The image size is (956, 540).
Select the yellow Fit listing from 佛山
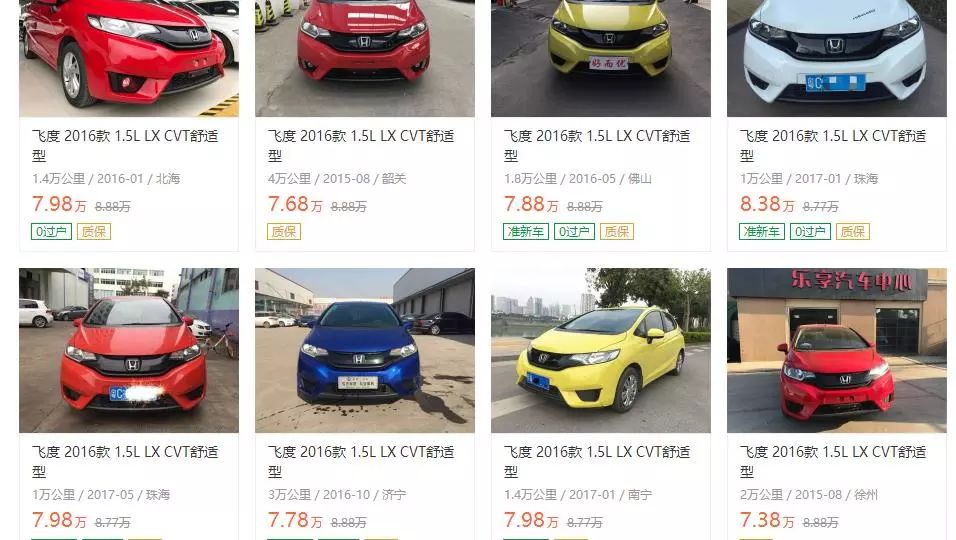point(600,145)
